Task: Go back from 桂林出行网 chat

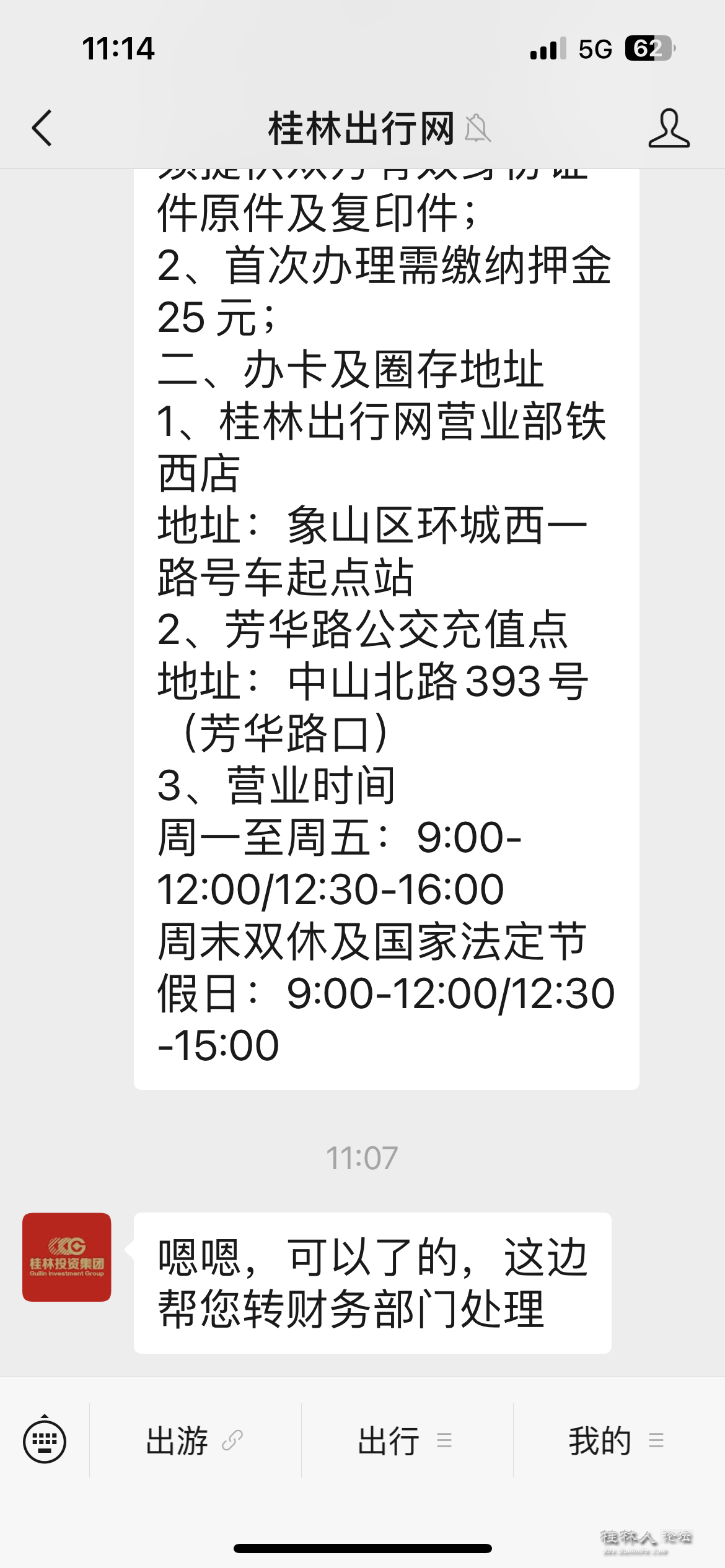Action: tap(42, 128)
